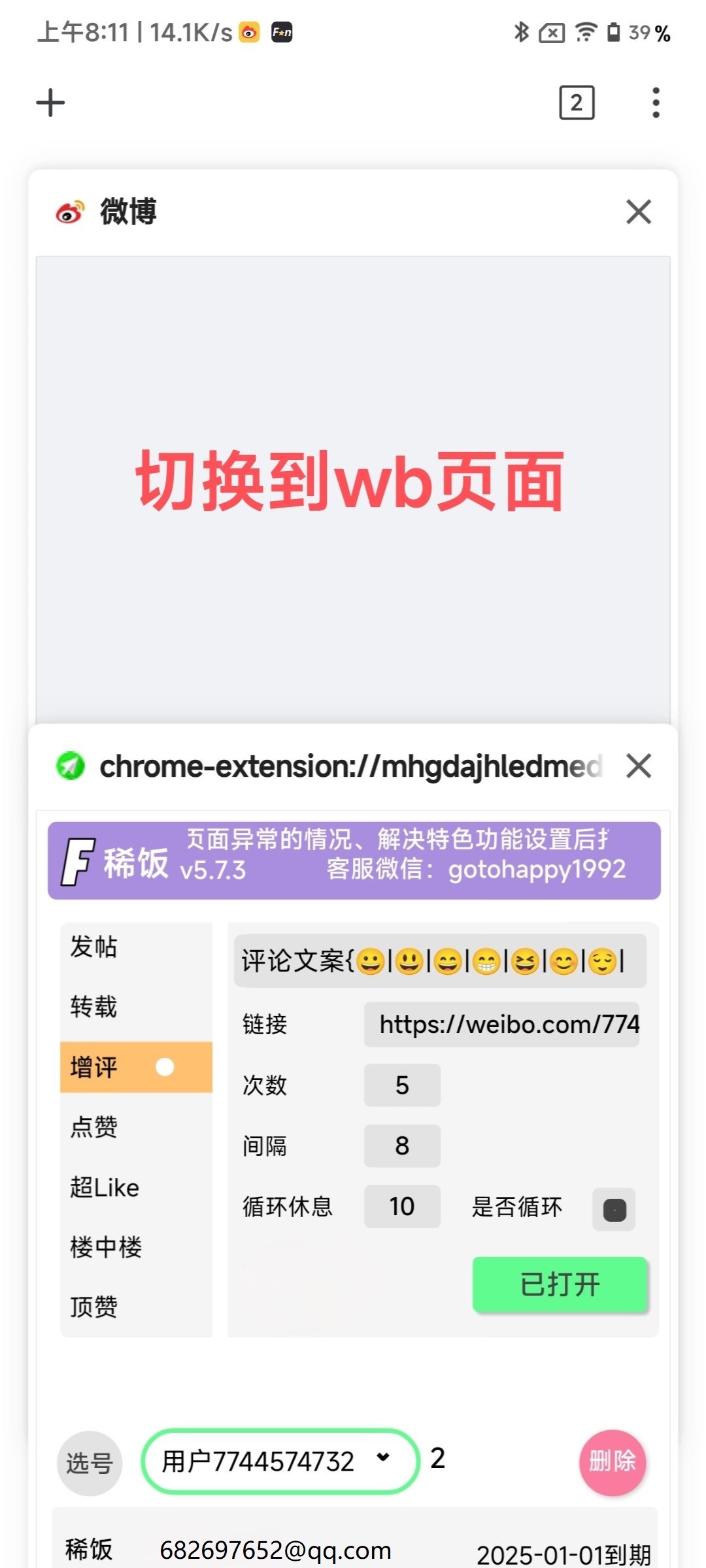Select 顶赞 in the side menu
The height and width of the screenshot is (1568, 706).
(94, 1307)
